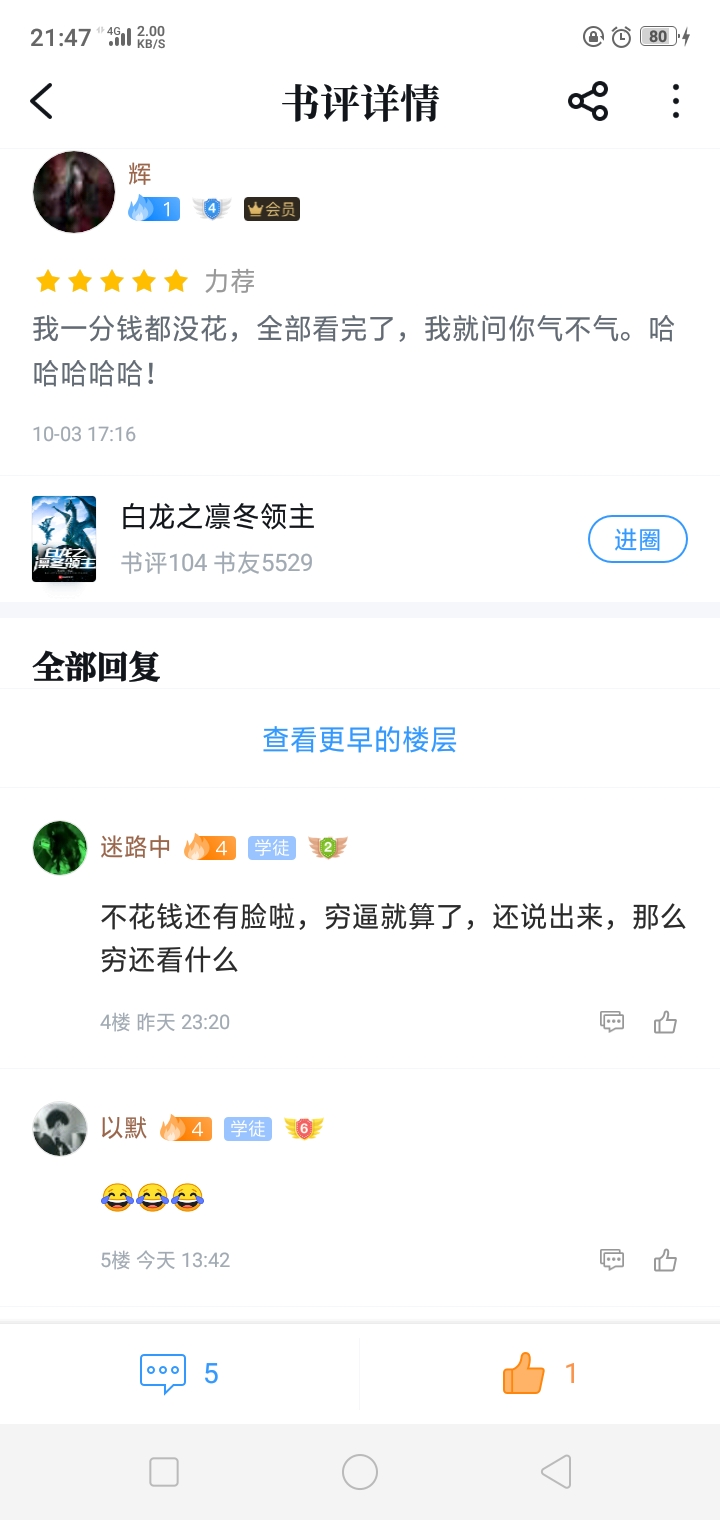Tap the system back triangle button

tap(556, 1472)
